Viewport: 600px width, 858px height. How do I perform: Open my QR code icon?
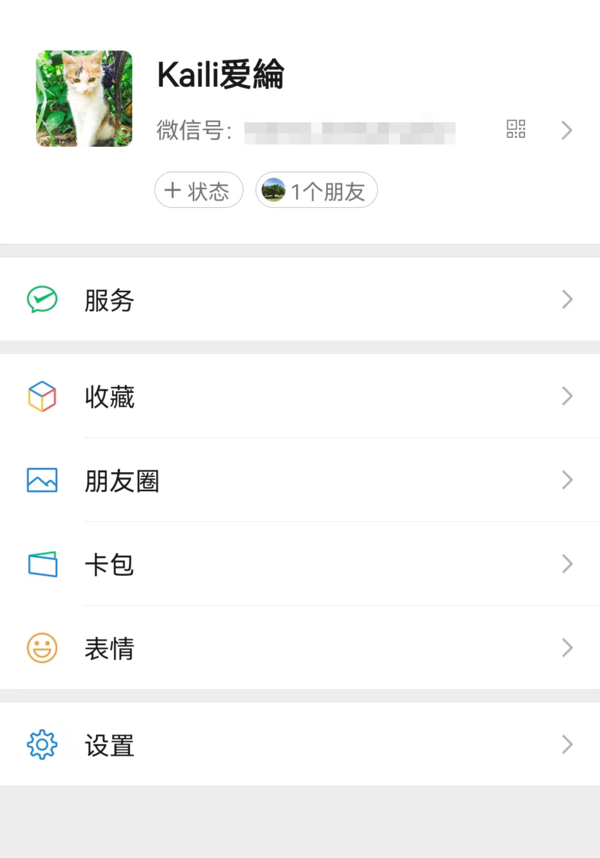click(516, 129)
